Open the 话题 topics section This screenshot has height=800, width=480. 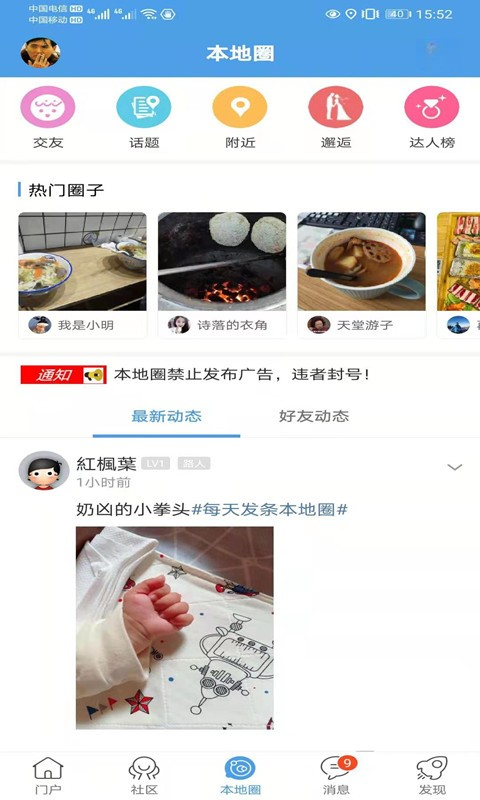coord(144,117)
